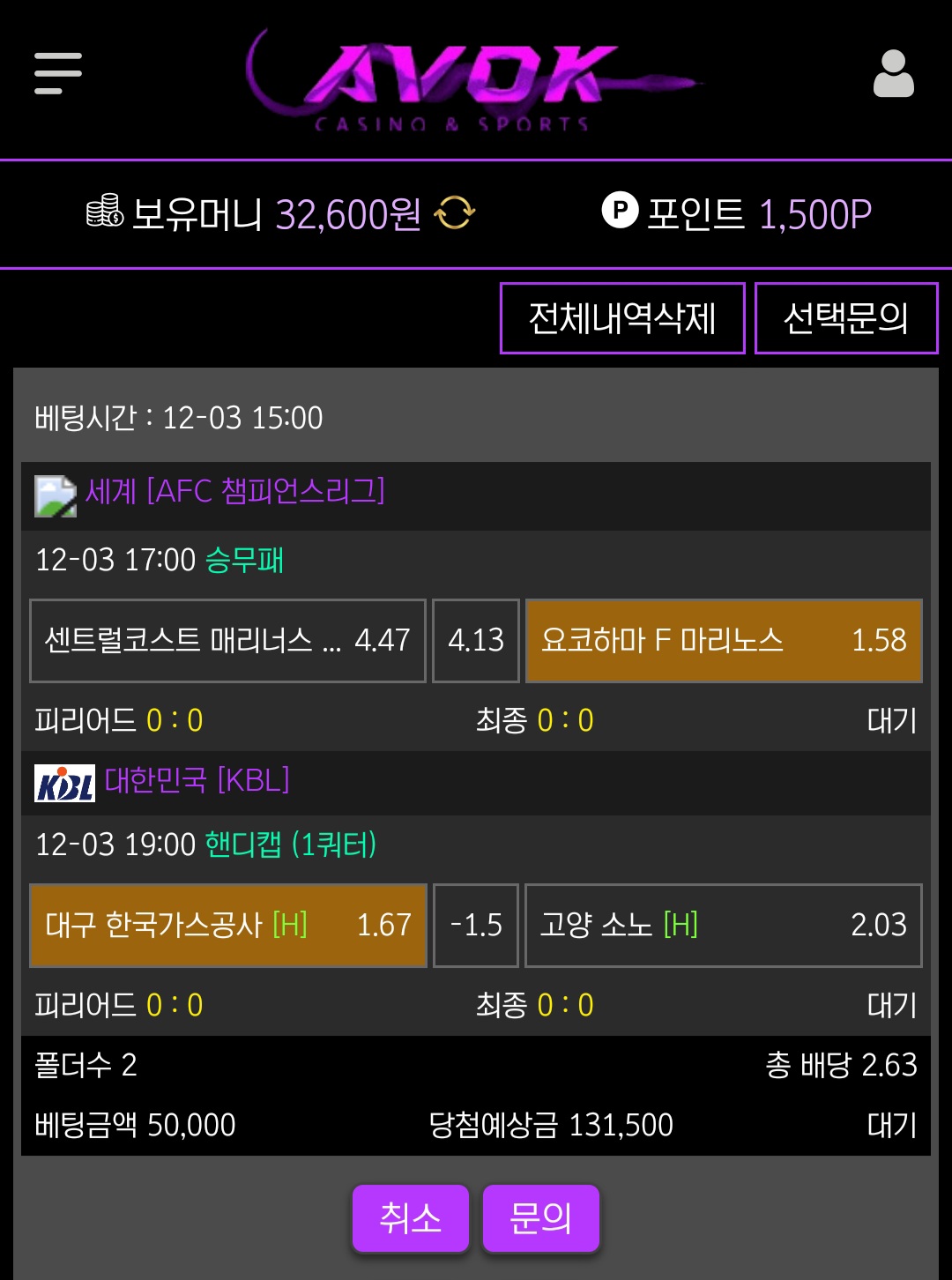
Task: Select 대구 한국가스공사 odds 1.67
Action: (x=227, y=926)
